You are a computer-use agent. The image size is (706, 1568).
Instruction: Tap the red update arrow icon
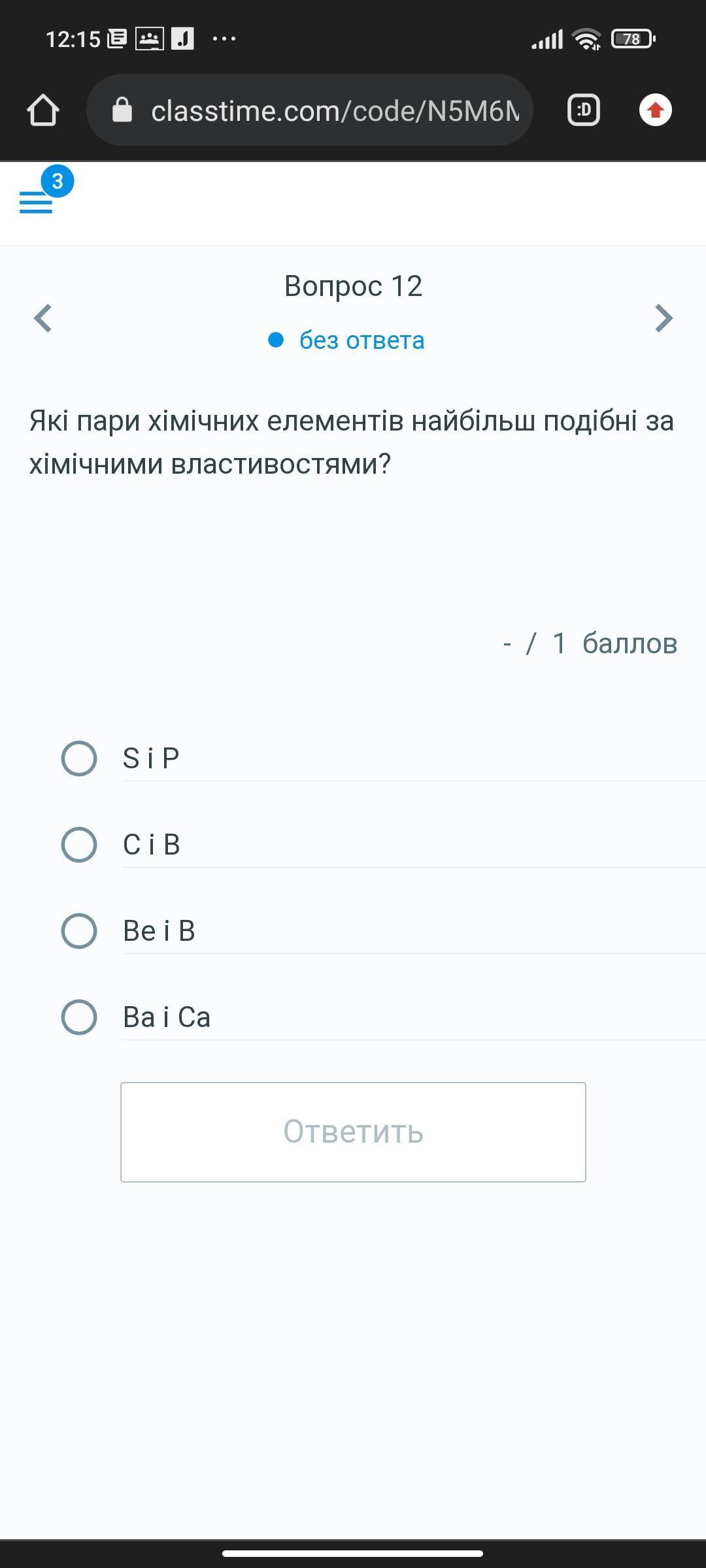coord(656,110)
